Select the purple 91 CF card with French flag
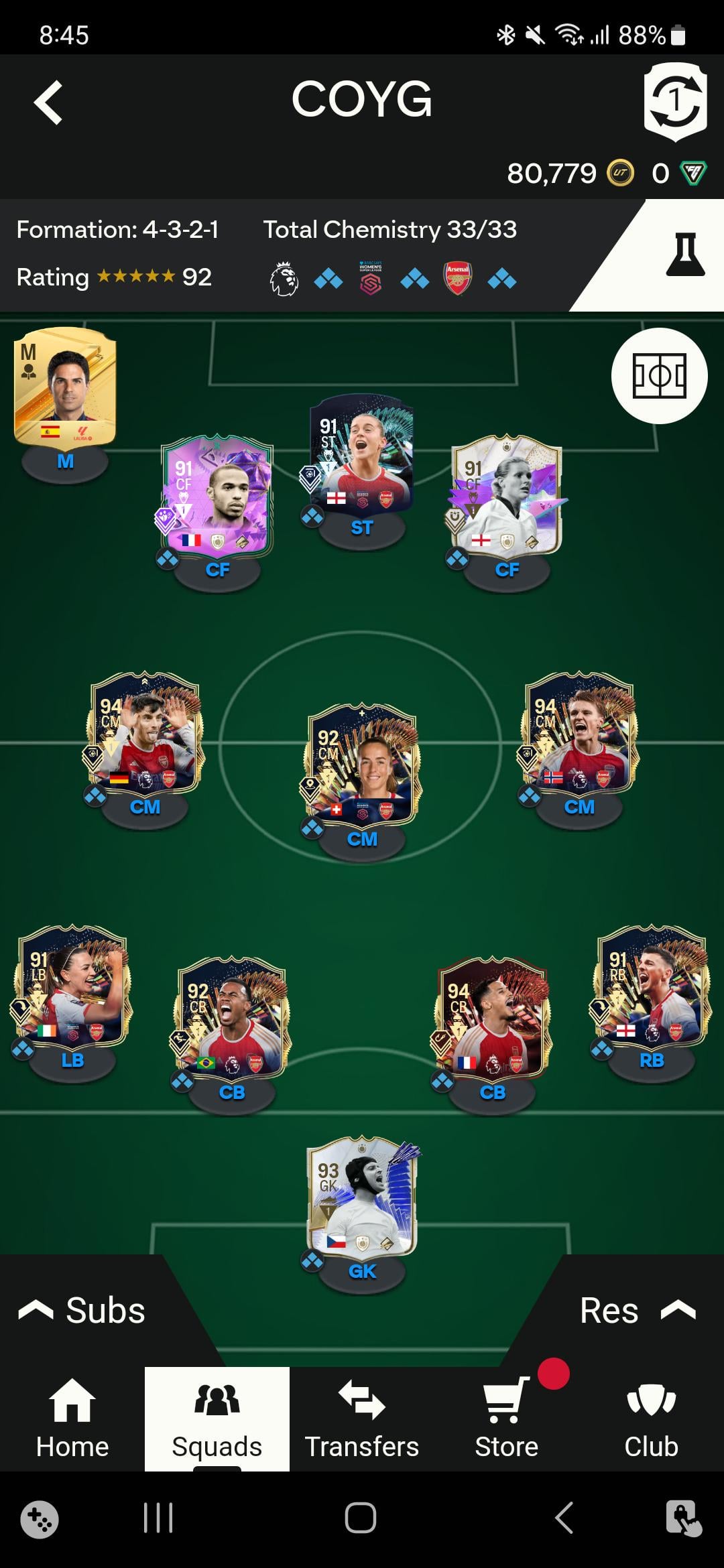The width and height of the screenshot is (724, 1568). tap(217, 496)
